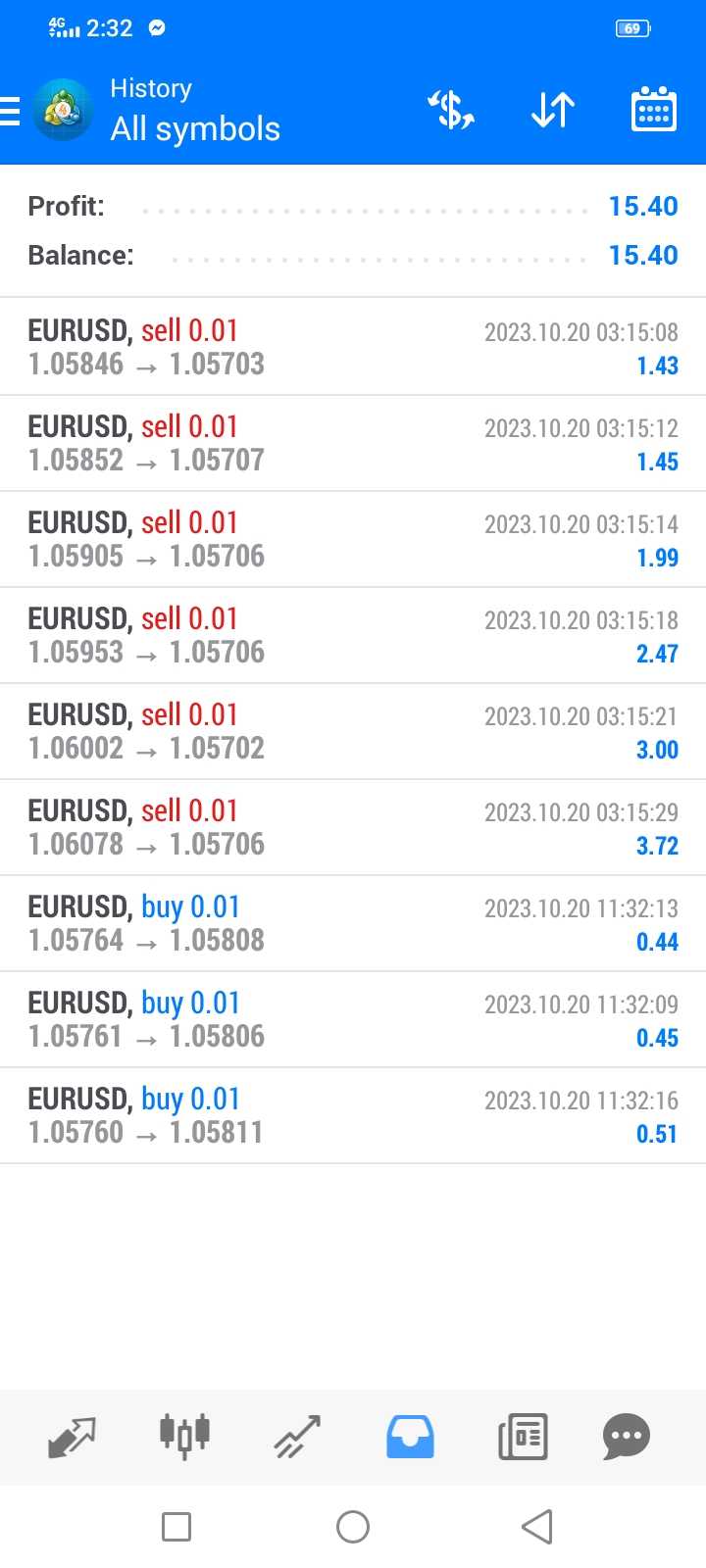Image resolution: width=706 pixels, height=1568 pixels.
Task: Go back using system back button
Action: [536, 1527]
